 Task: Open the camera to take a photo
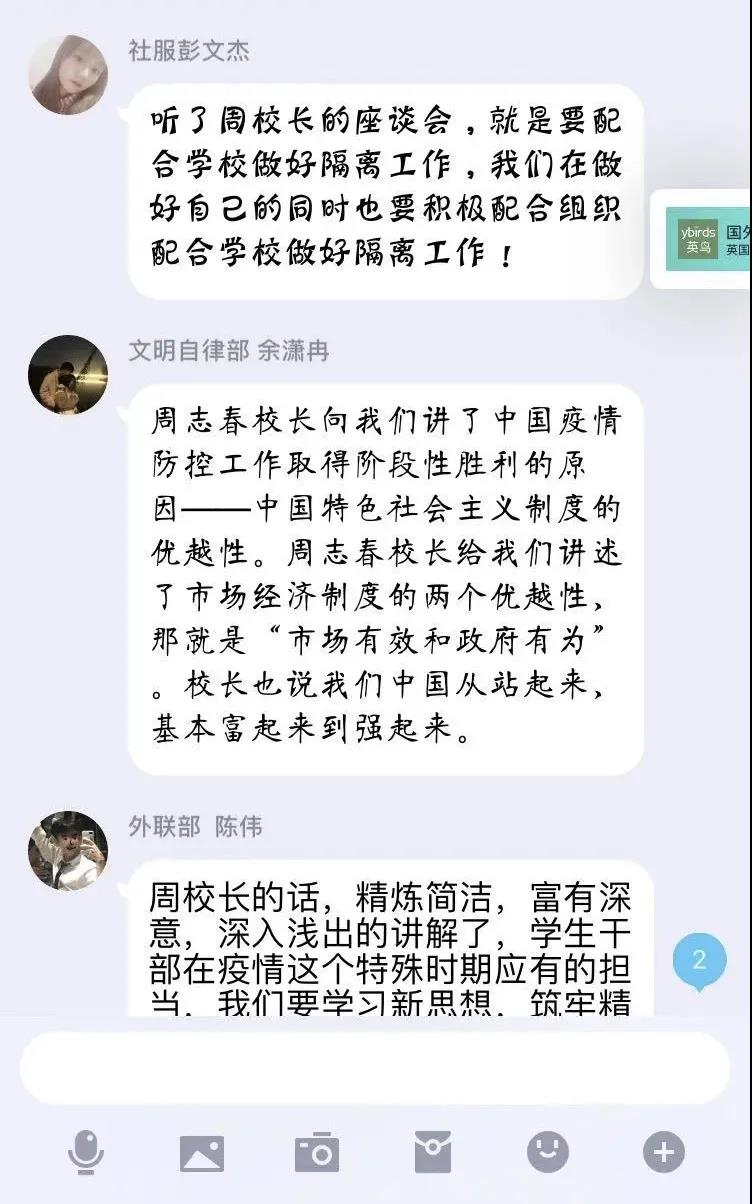pyautogui.click(x=317, y=1153)
